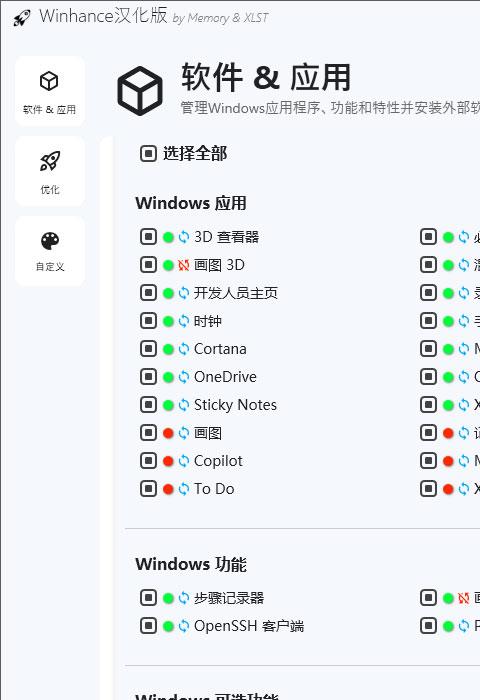
Task: Open the 软件 & 应用 section in sidebar
Action: [x=50, y=91]
